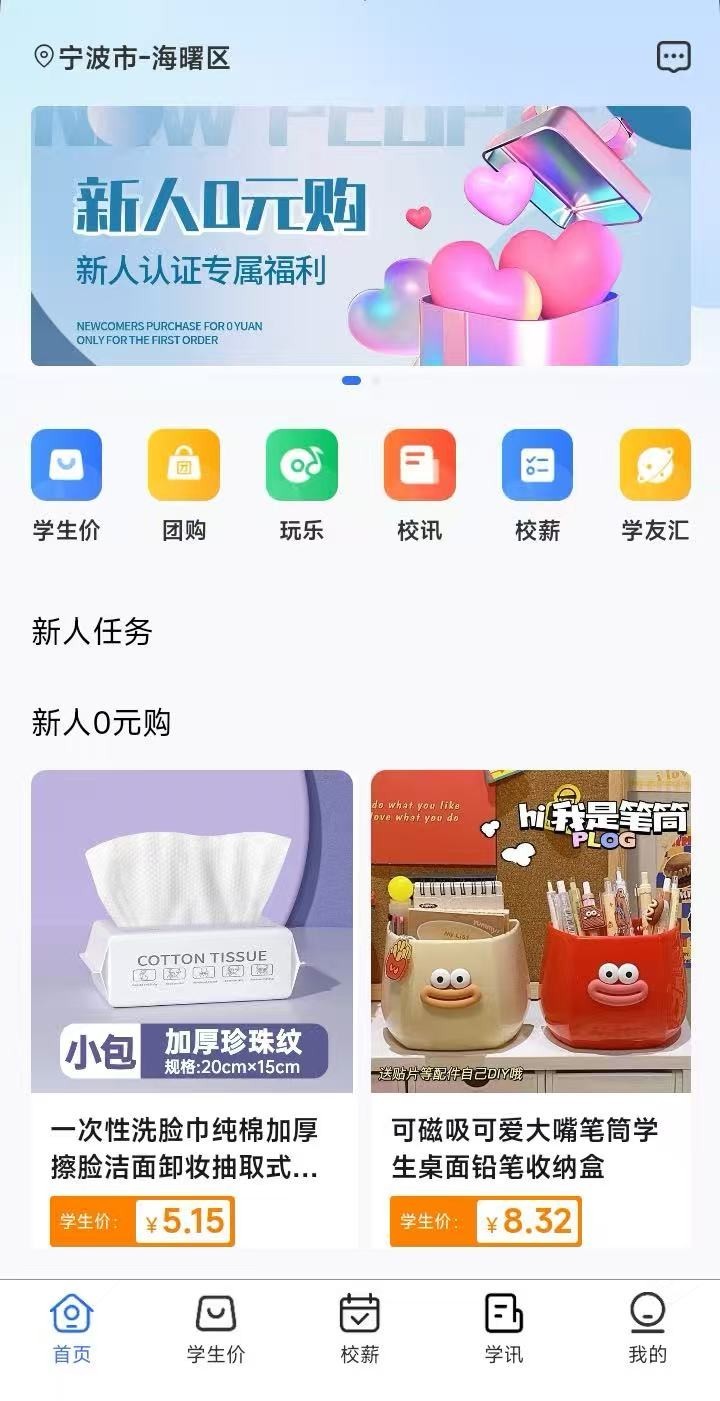This screenshot has height=1401, width=720.
Task: Select the 校薪 checklist icon
Action: pyautogui.click(x=537, y=464)
